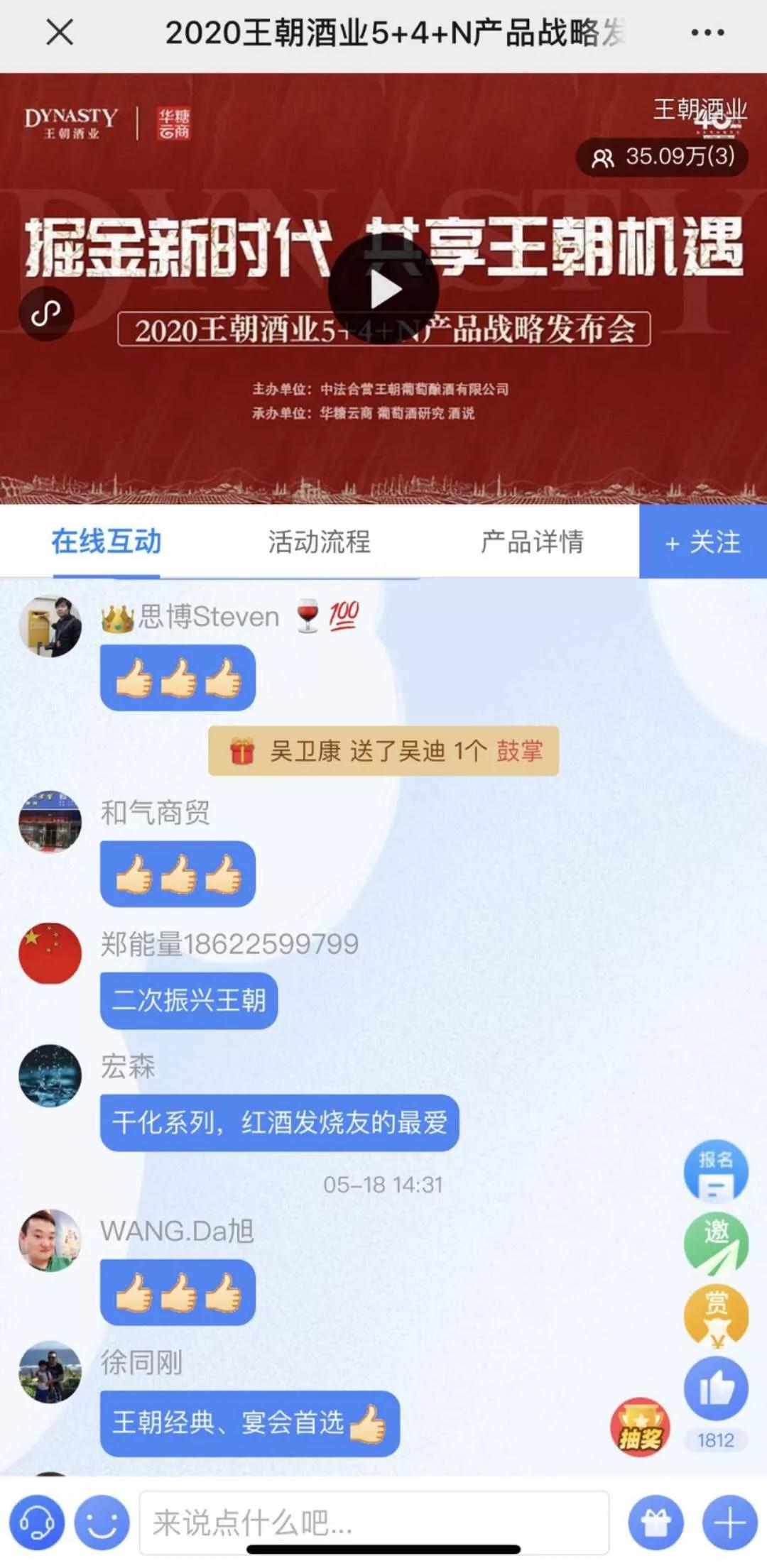
Task: Open the 抽奖 lottery draw
Action: 640,1427
